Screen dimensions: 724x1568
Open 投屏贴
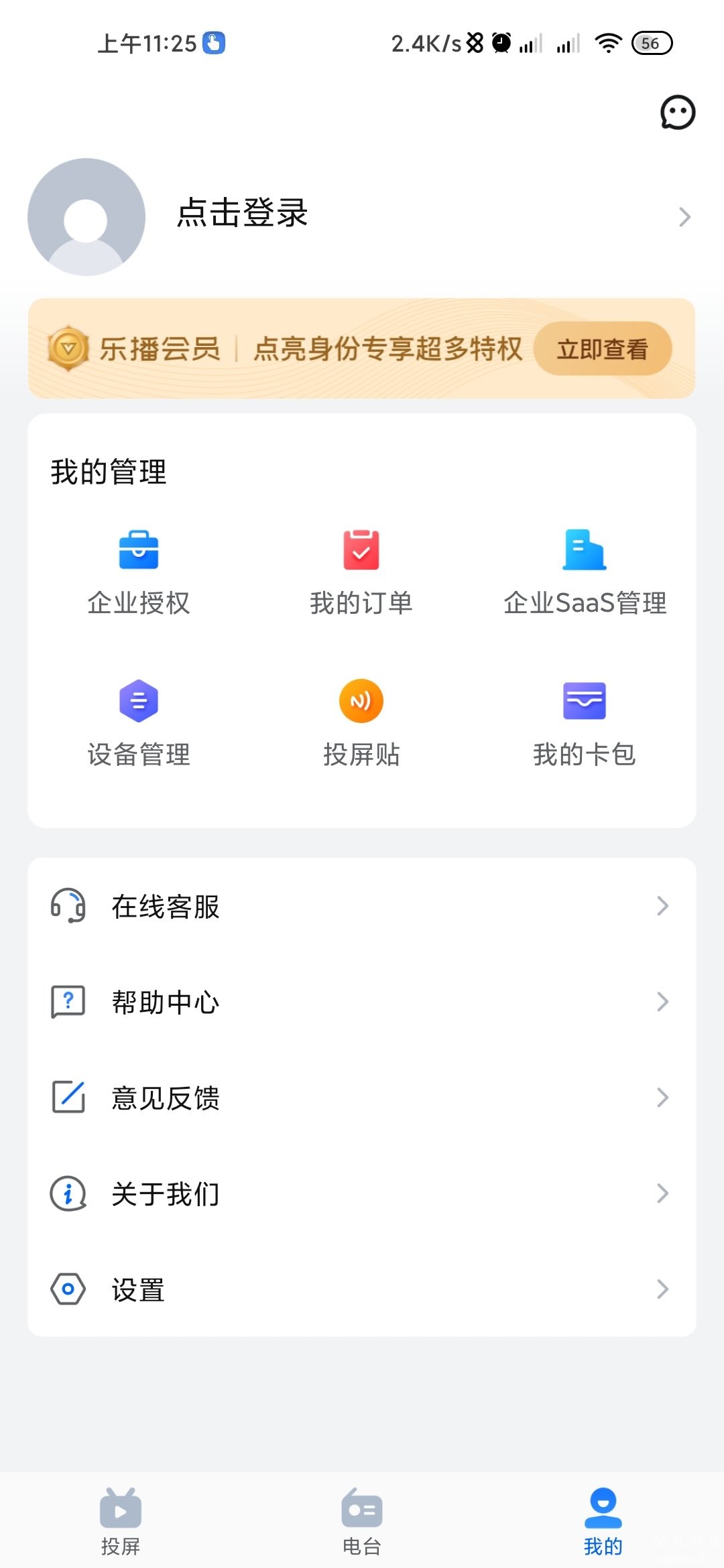[x=361, y=724]
